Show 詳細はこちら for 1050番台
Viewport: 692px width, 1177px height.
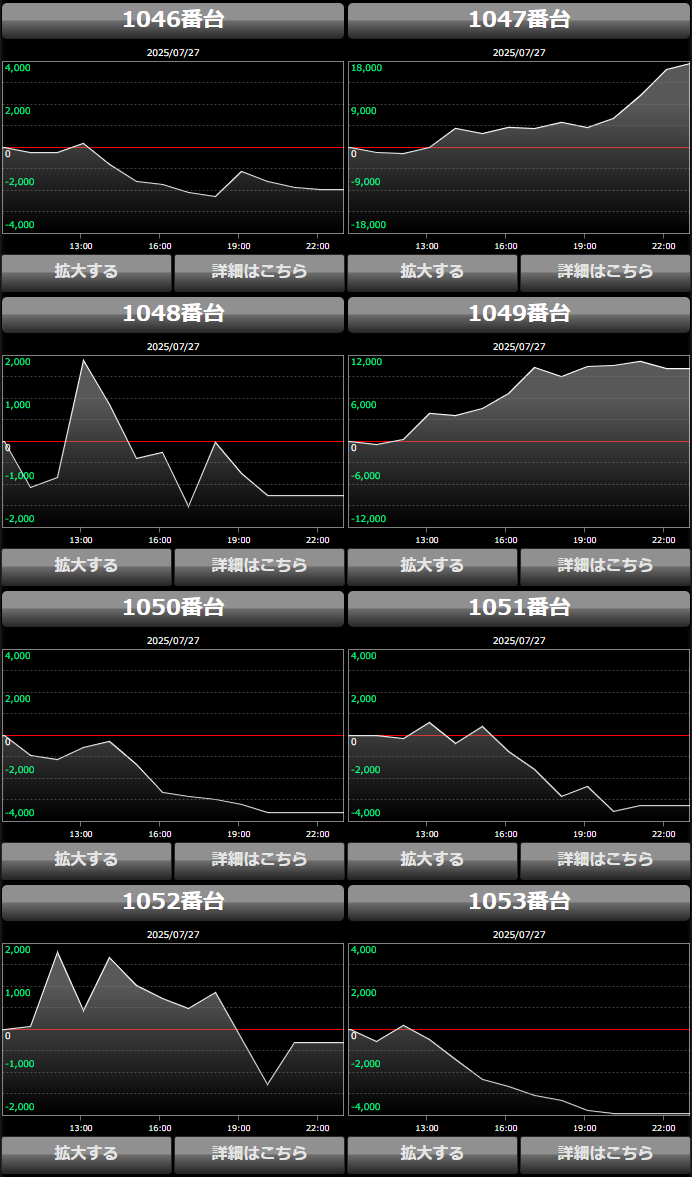coord(259,860)
